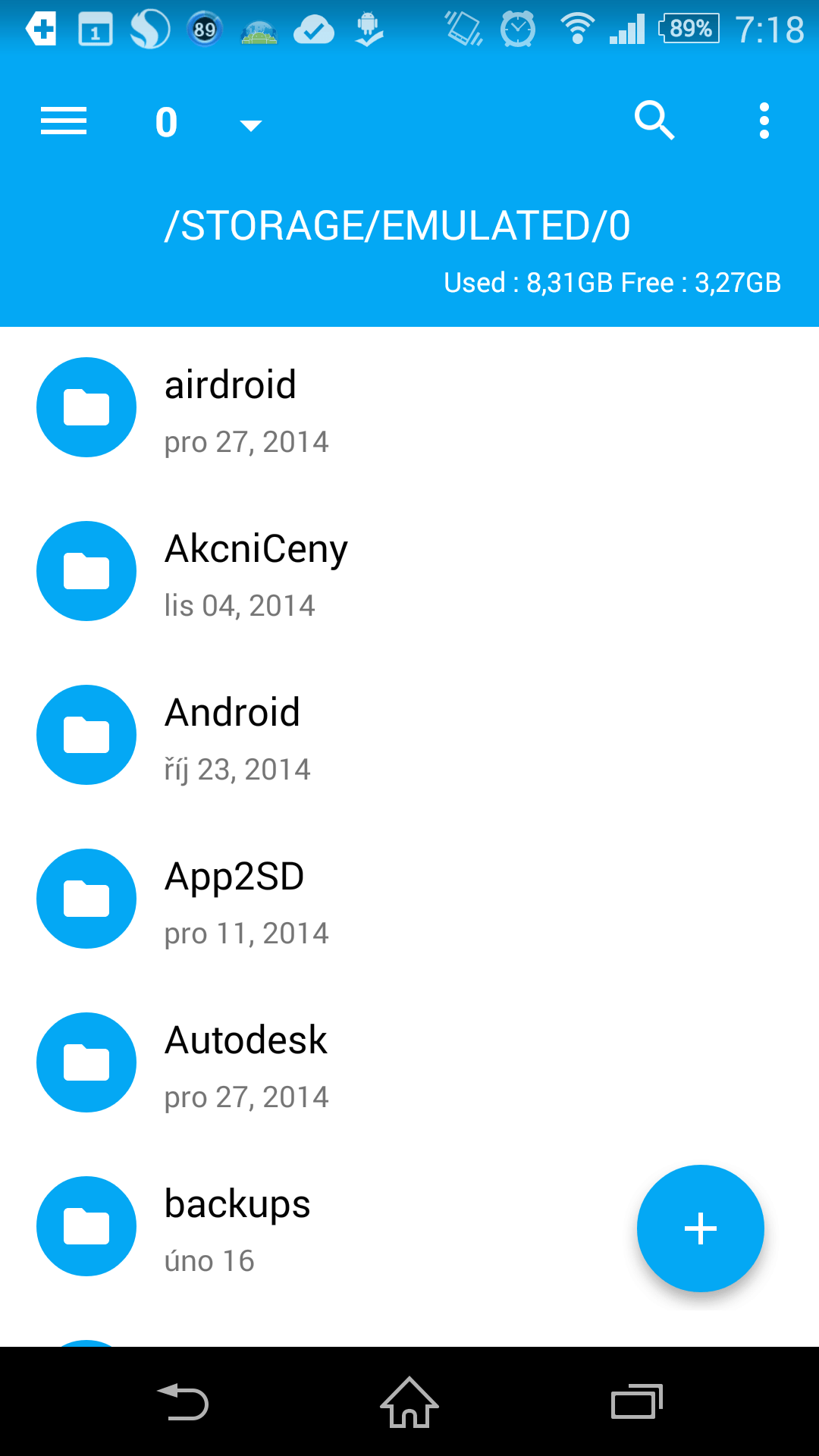Open the App2SD folder
819x1456 pixels.
(409, 899)
